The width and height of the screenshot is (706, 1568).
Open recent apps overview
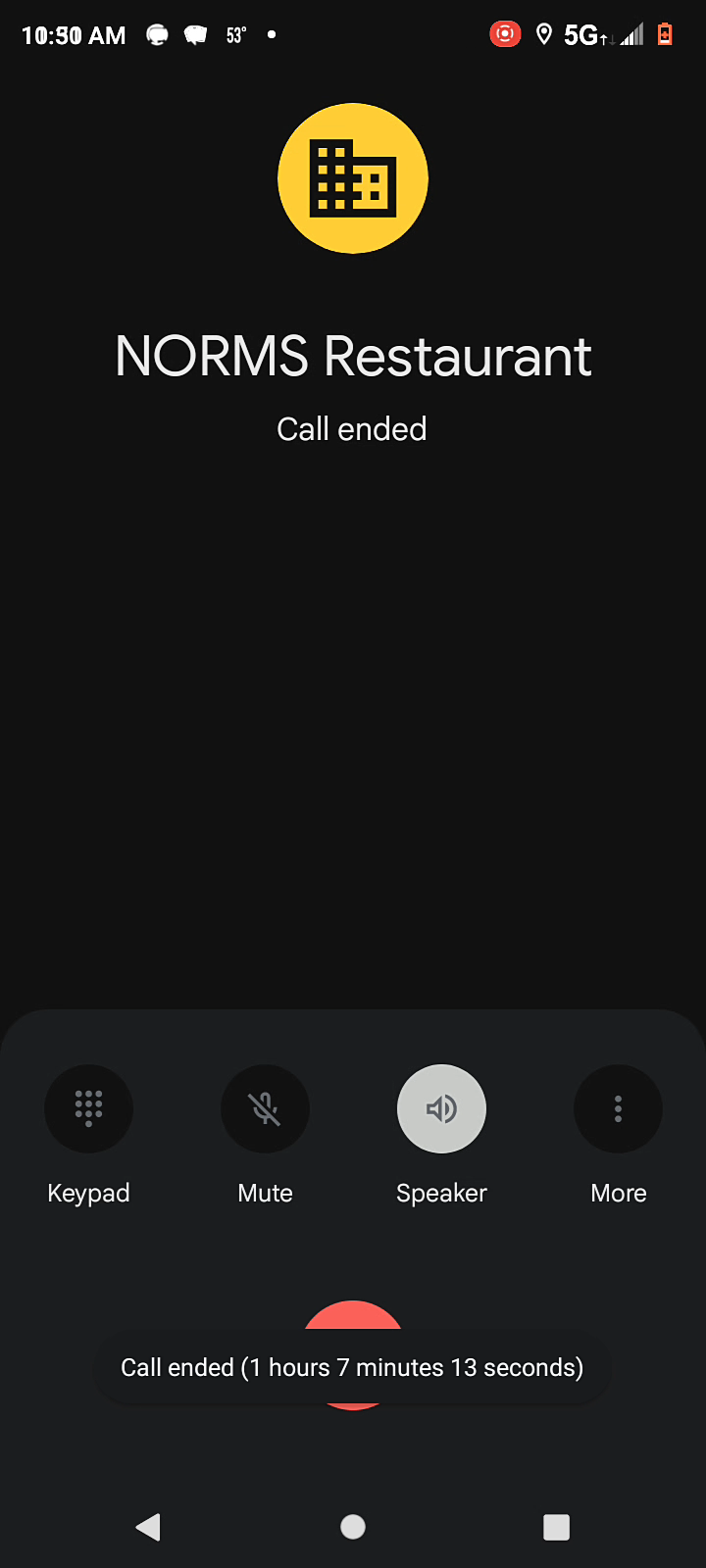tap(556, 1527)
